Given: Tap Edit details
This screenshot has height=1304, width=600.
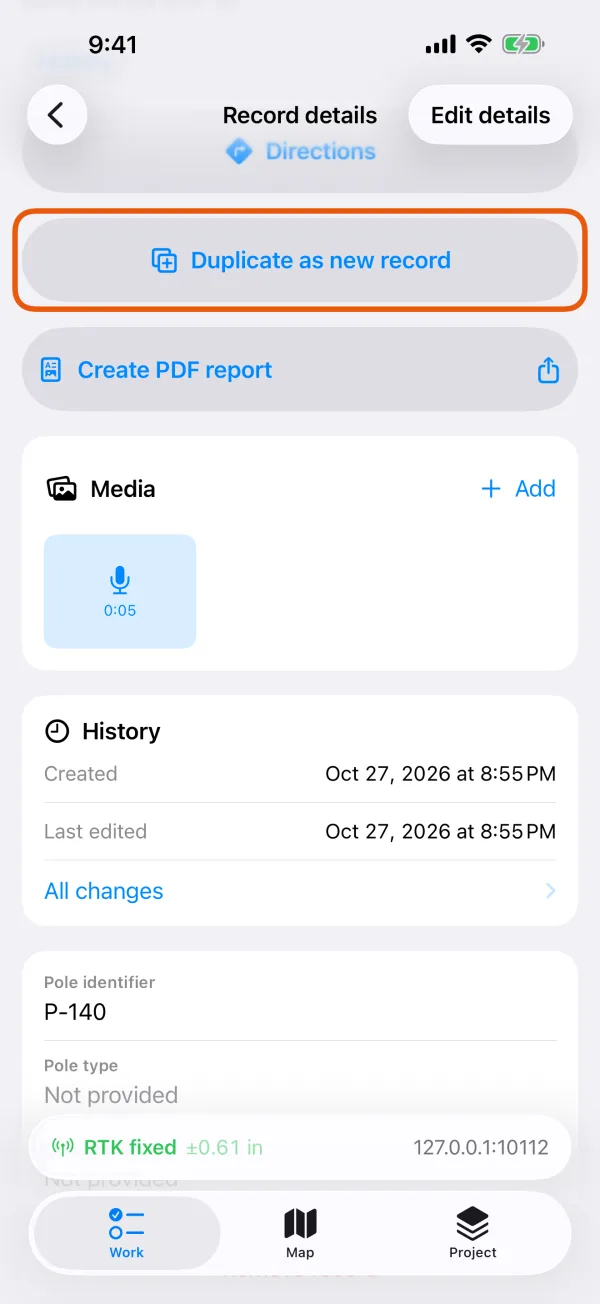Looking at the screenshot, I should click(491, 115).
